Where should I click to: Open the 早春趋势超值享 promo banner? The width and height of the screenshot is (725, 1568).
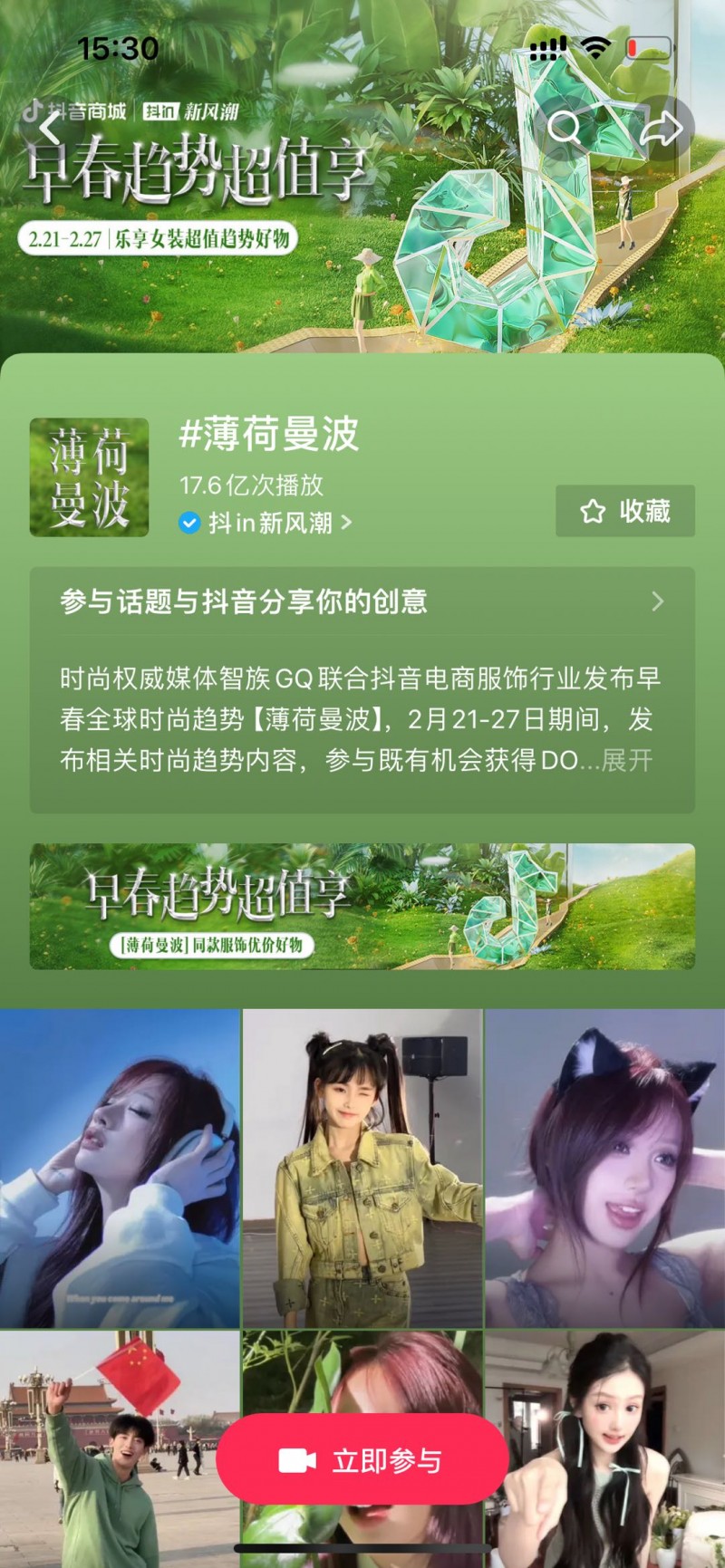pyautogui.click(x=362, y=907)
